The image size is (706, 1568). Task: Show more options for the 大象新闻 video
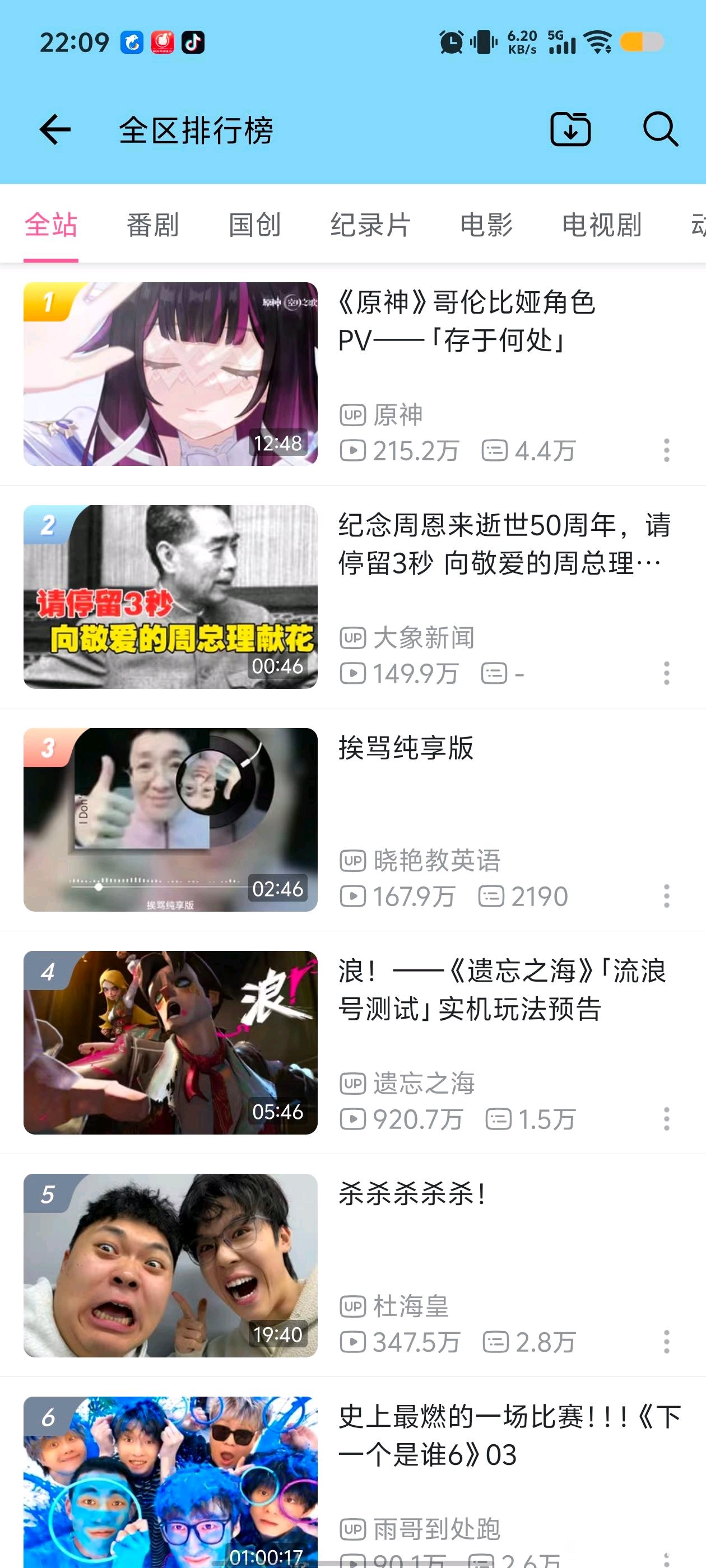[666, 673]
